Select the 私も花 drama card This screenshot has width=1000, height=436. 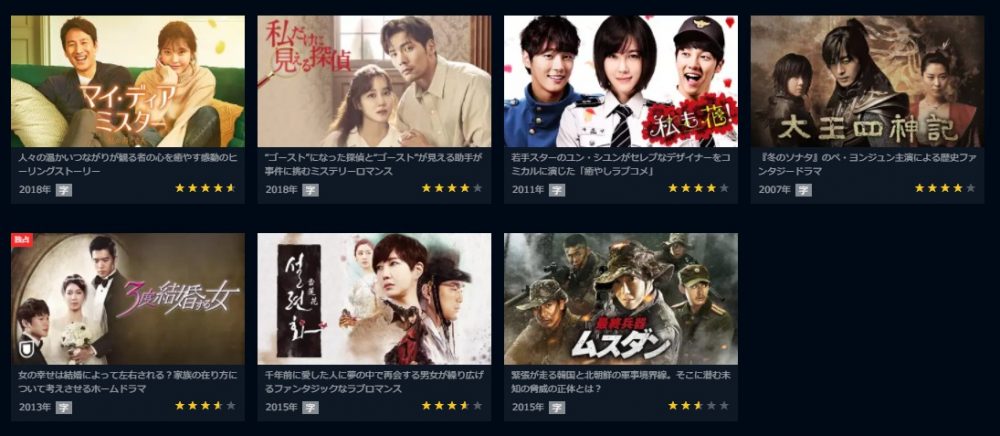pyautogui.click(x=620, y=82)
